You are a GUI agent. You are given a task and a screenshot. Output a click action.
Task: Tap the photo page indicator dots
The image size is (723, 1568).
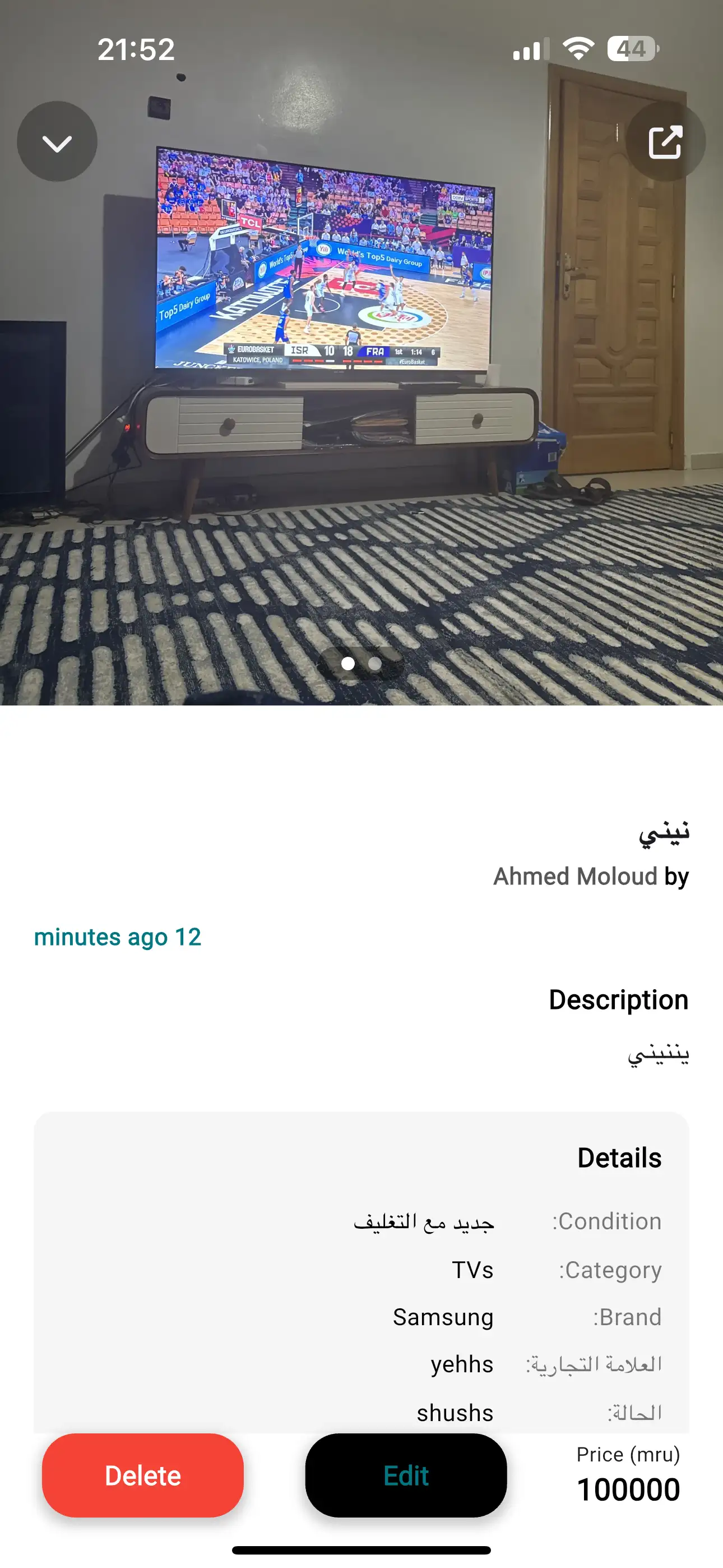(361, 663)
